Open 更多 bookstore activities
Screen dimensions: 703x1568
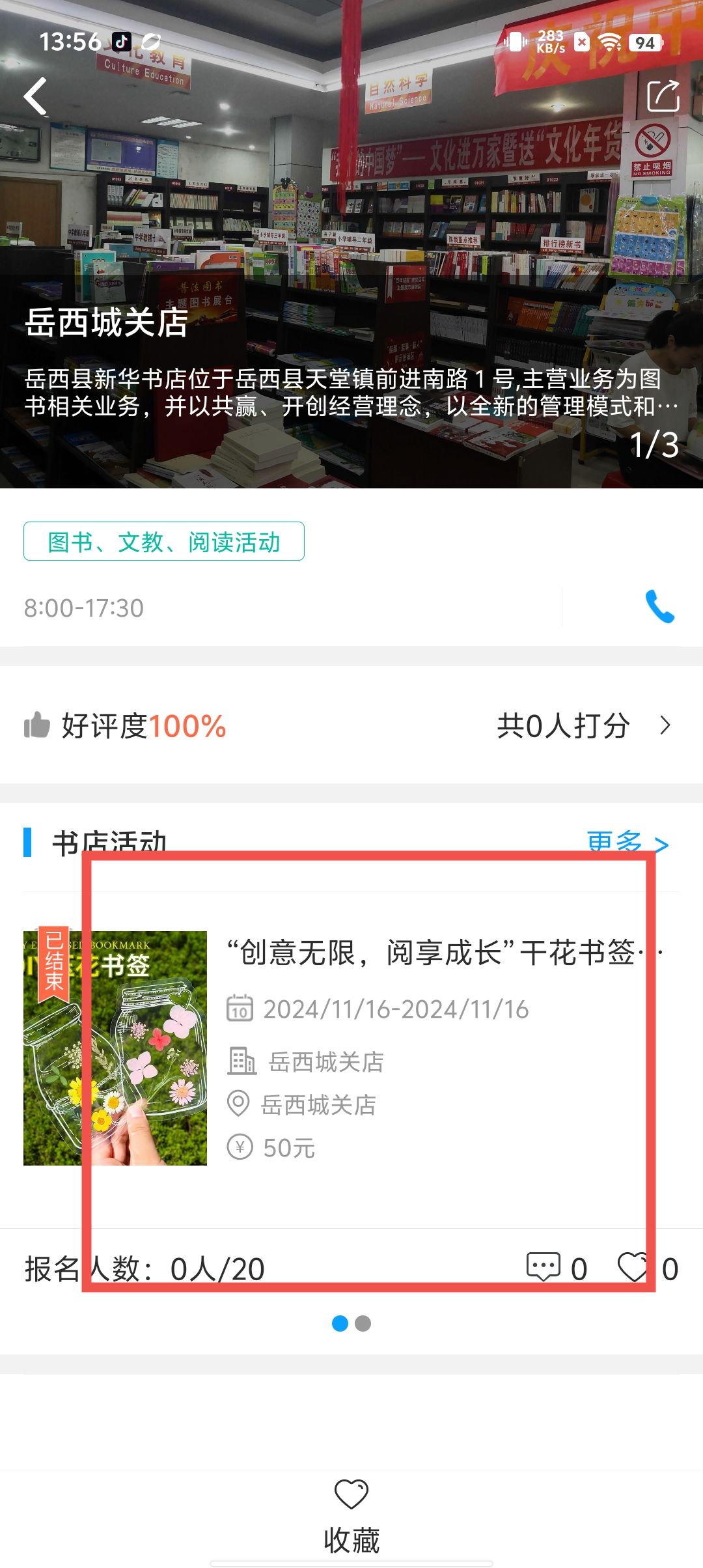(626, 843)
